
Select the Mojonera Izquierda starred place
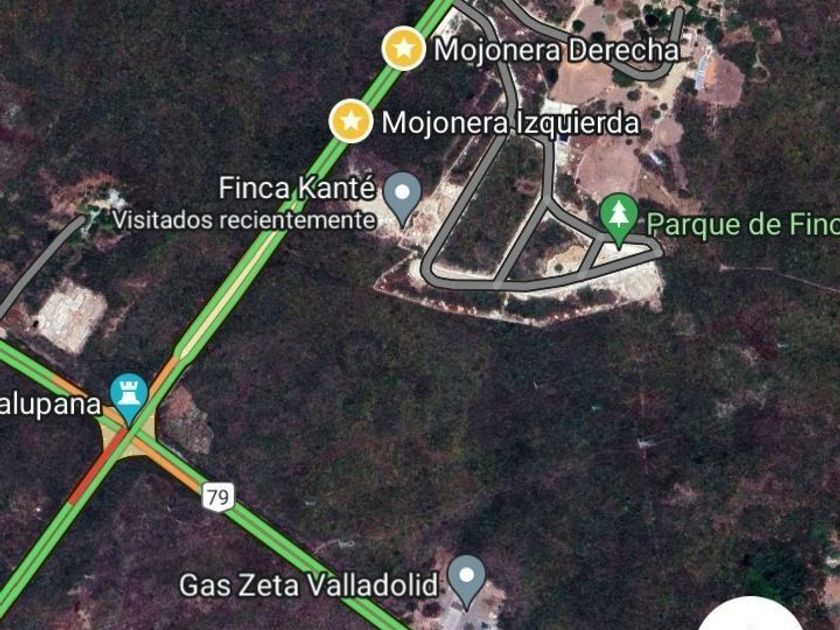click(351, 121)
